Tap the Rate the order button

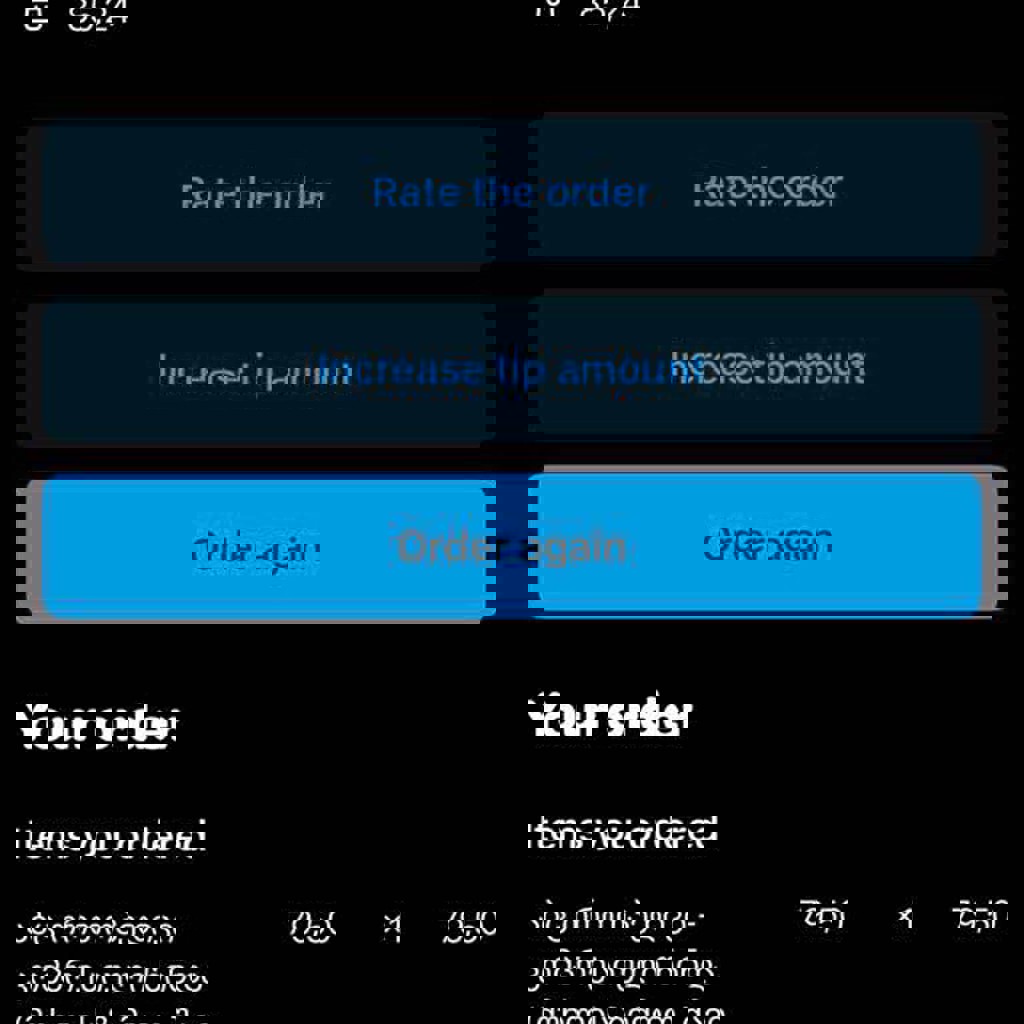[x=511, y=192]
